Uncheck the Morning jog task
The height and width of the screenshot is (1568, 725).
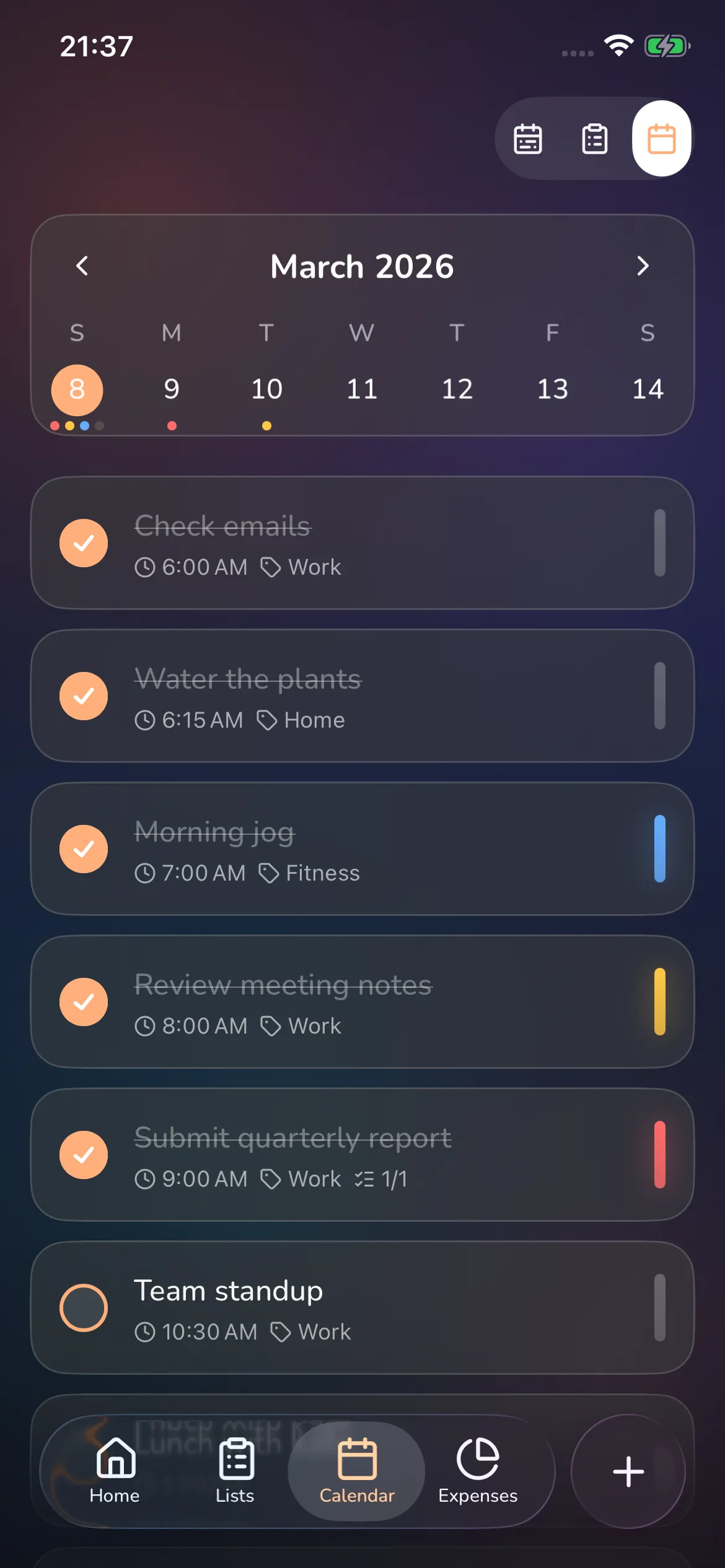click(84, 849)
